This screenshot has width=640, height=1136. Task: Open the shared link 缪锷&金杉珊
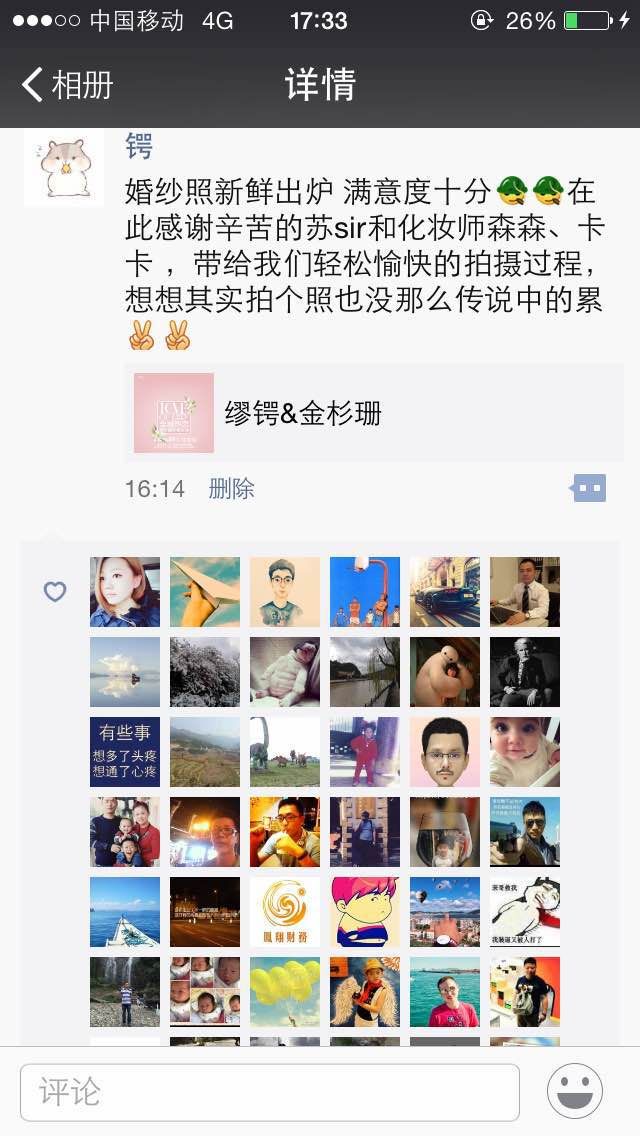(374, 413)
